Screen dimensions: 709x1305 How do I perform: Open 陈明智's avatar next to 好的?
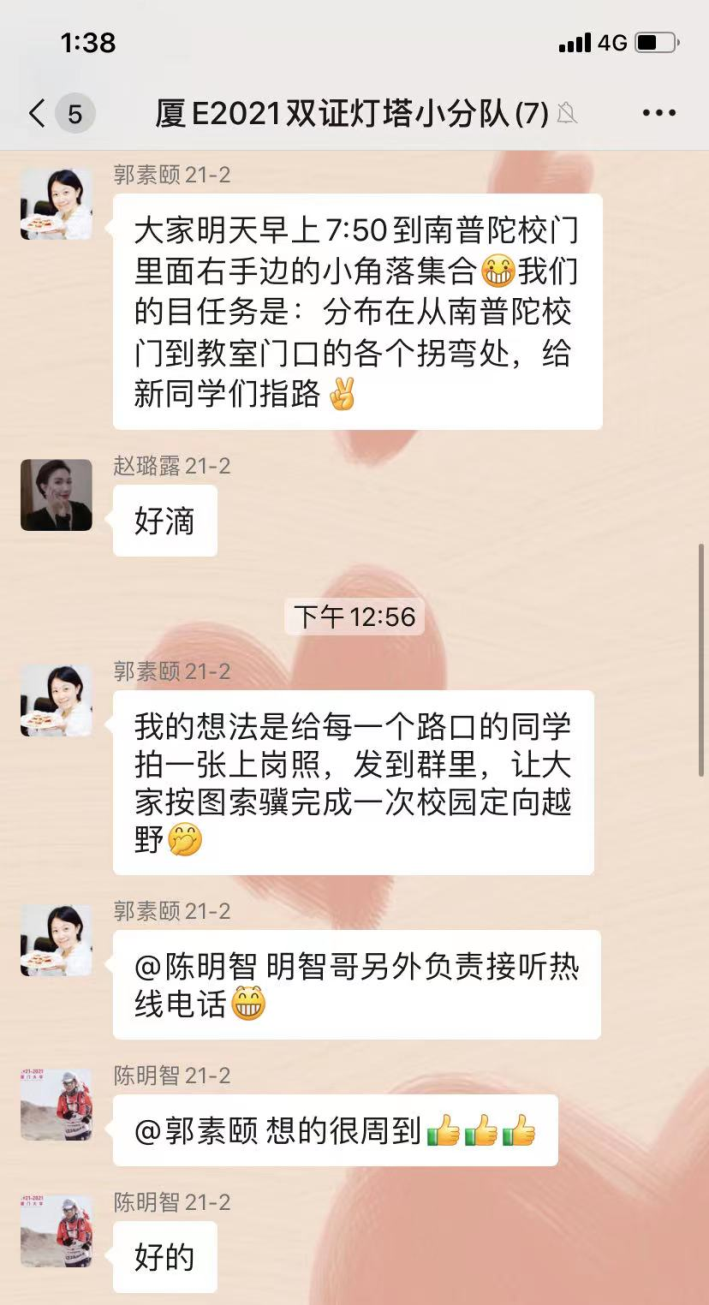tap(56, 1230)
